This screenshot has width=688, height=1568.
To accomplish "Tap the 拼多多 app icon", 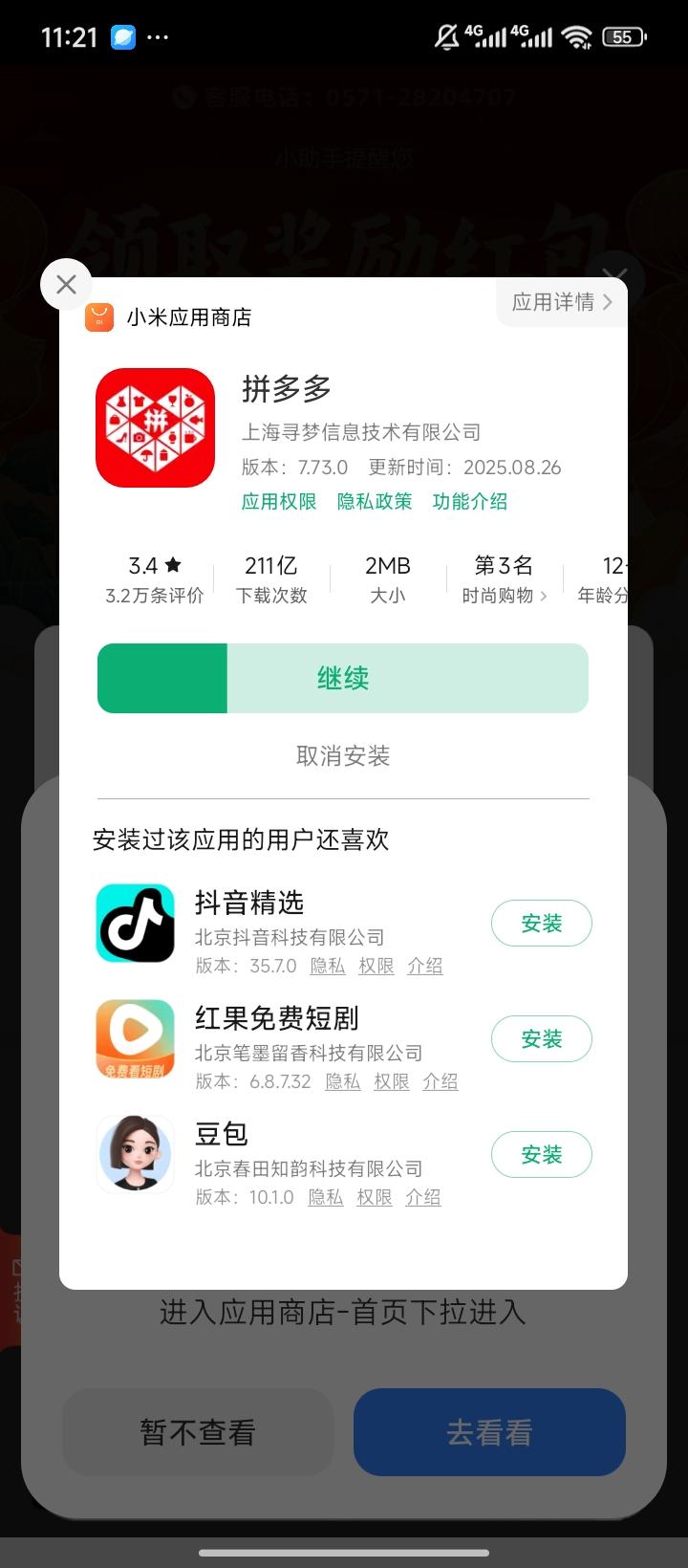I will [154, 427].
